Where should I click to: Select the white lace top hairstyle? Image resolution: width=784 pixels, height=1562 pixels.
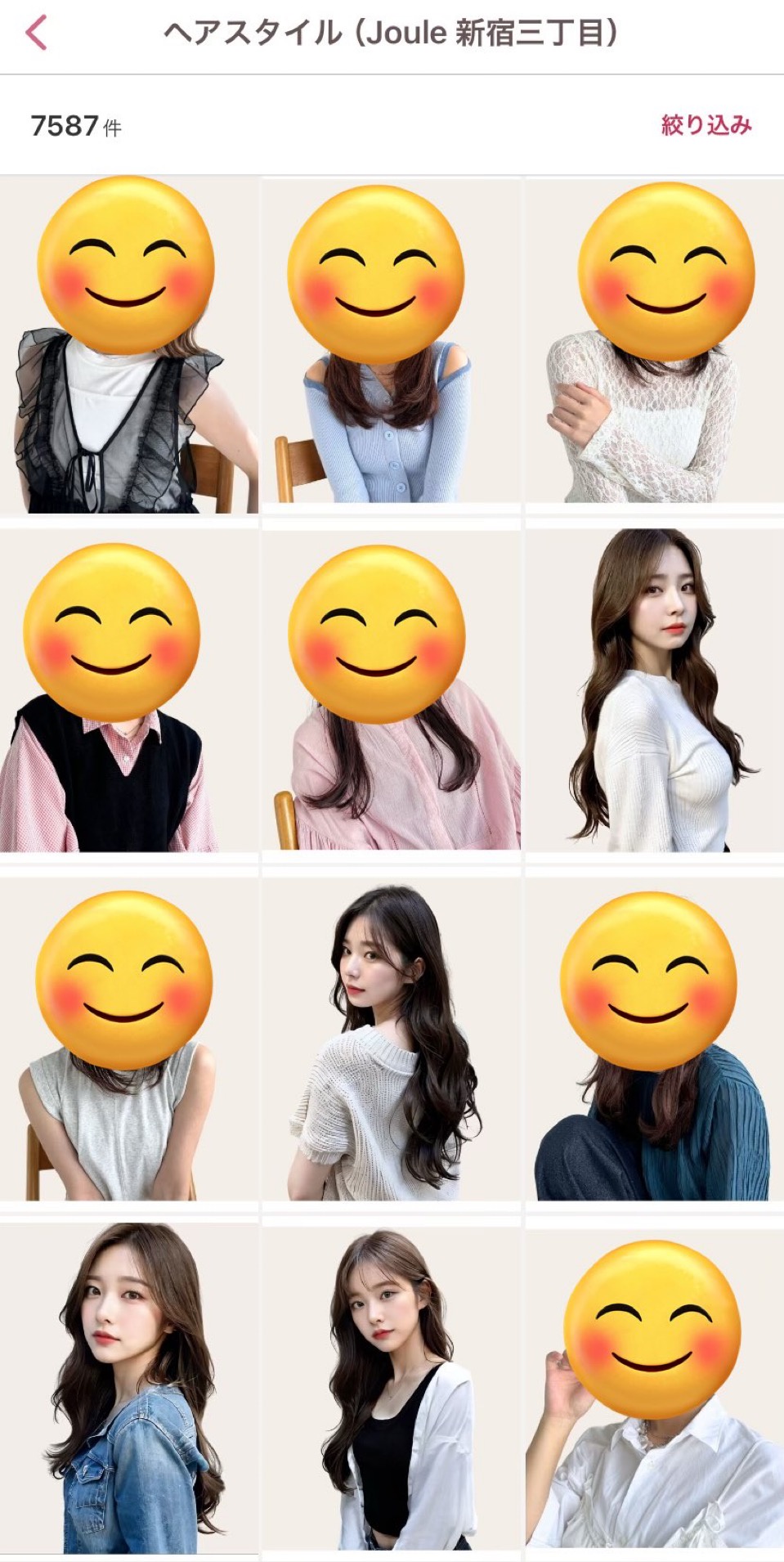click(653, 343)
